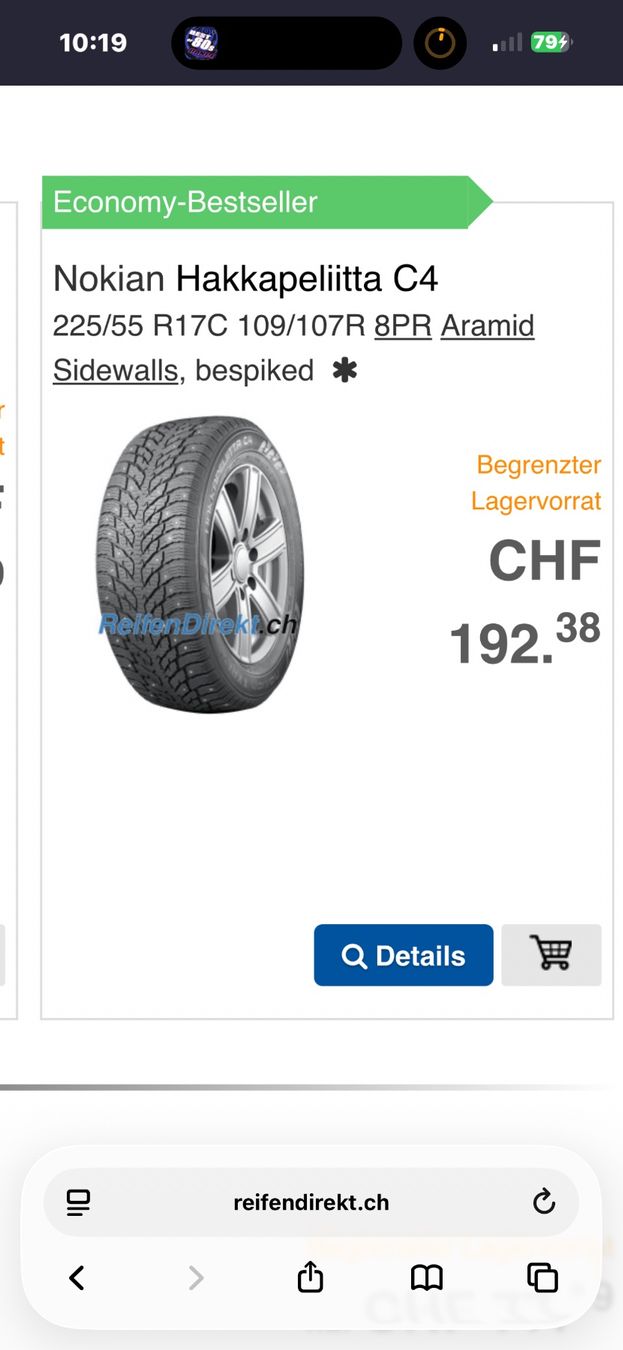This screenshot has width=623, height=1350.
Task: Go back to the previous page
Action: (x=77, y=1277)
